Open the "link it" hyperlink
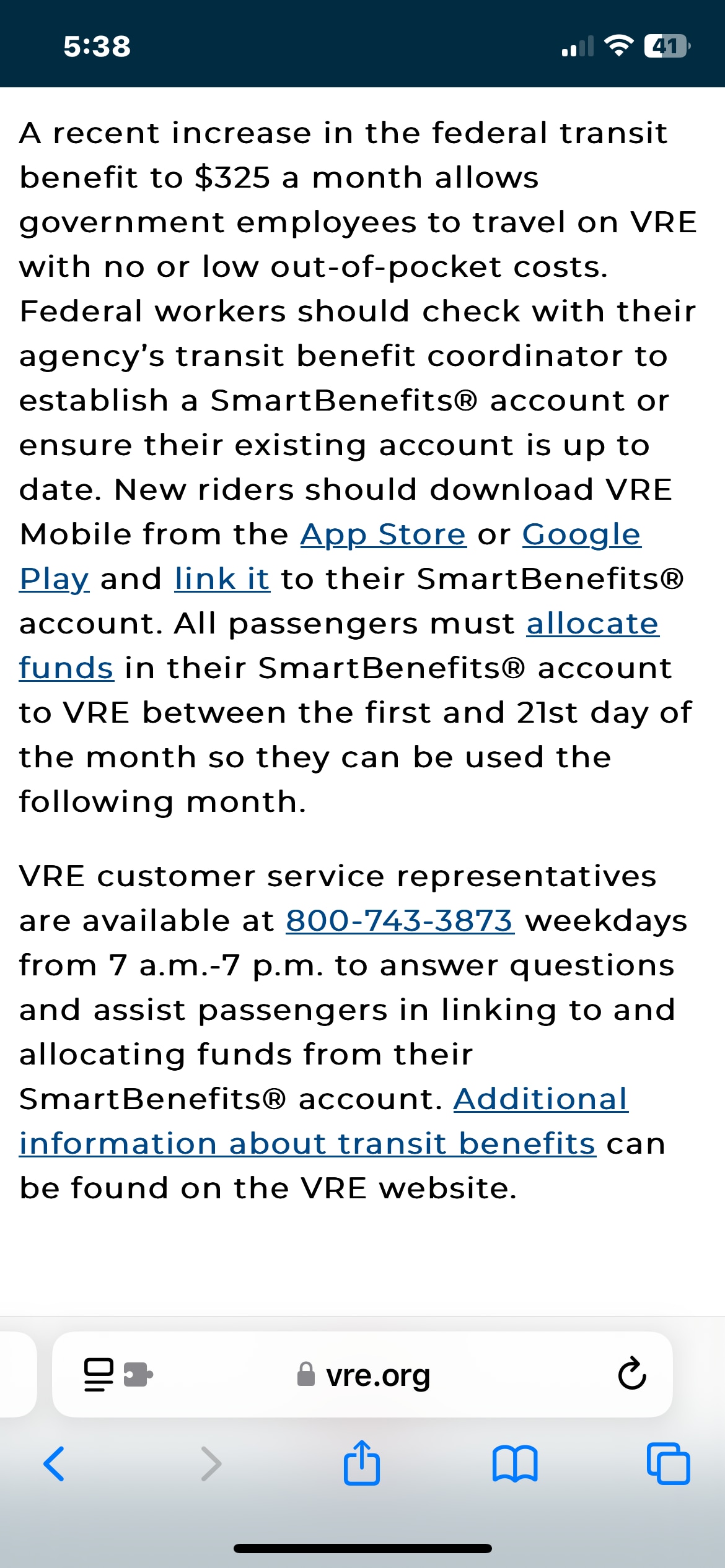 222,579
